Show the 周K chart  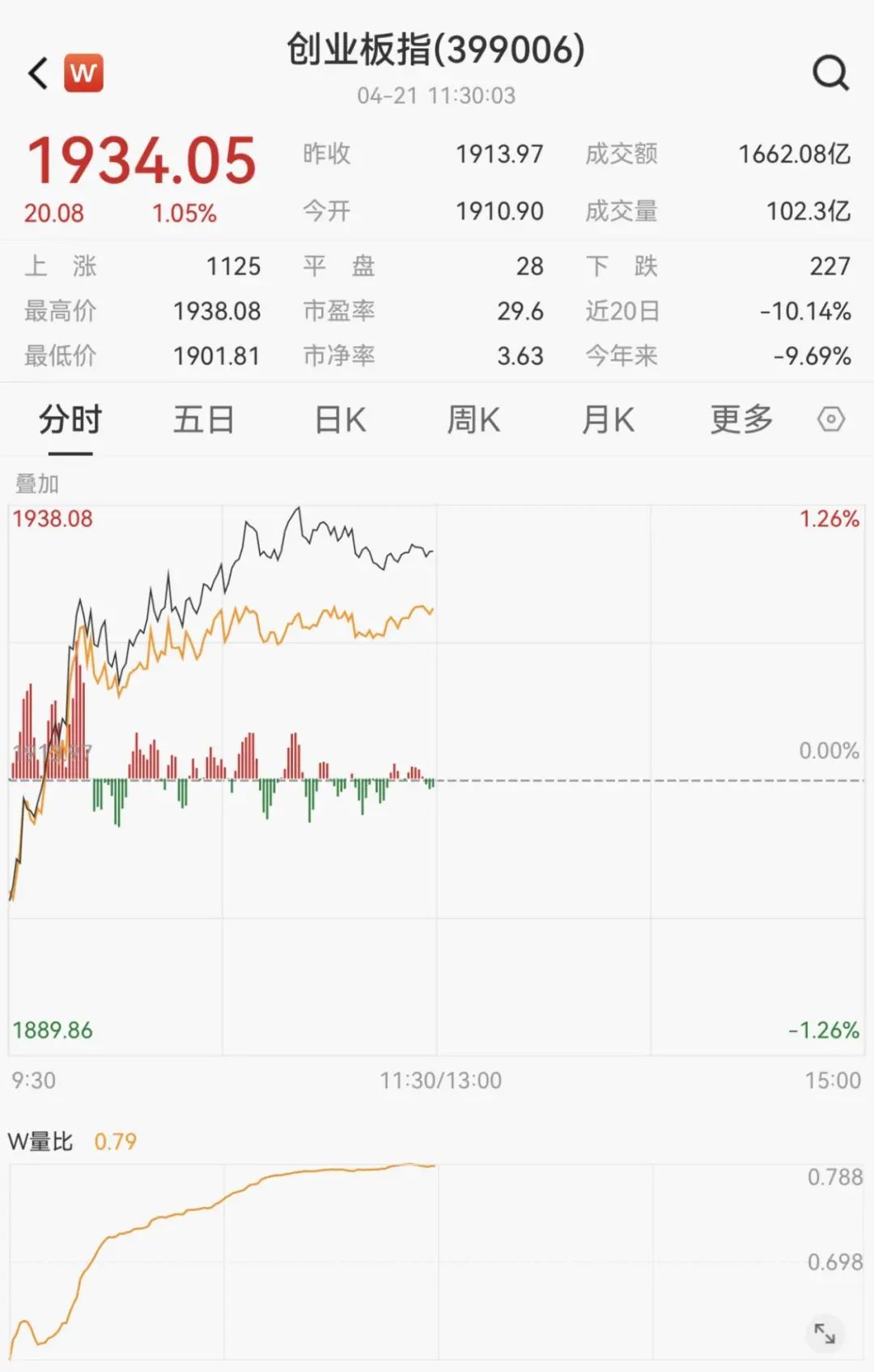click(x=473, y=420)
